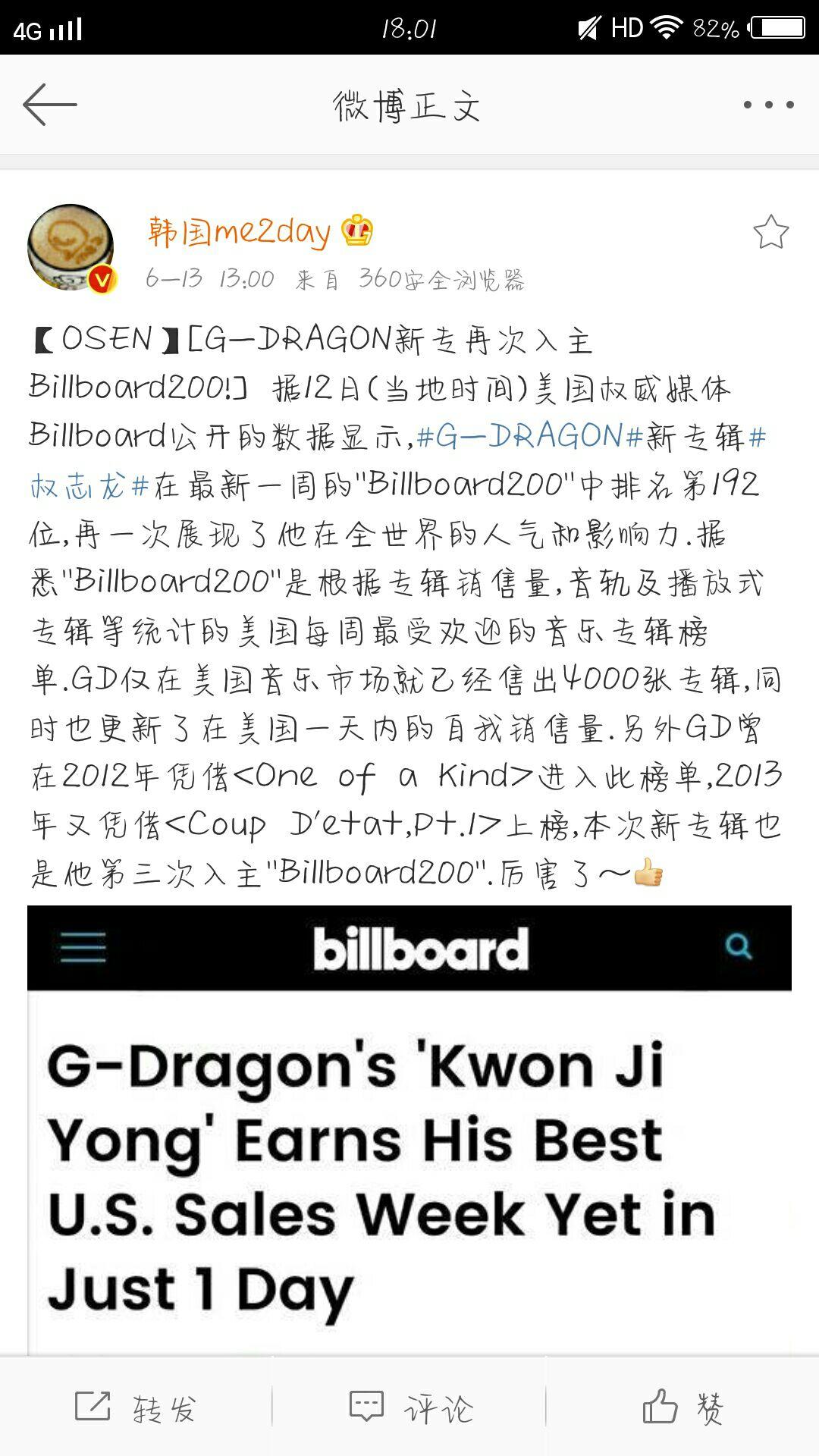View the attached Billboard article image

tap(409, 1130)
